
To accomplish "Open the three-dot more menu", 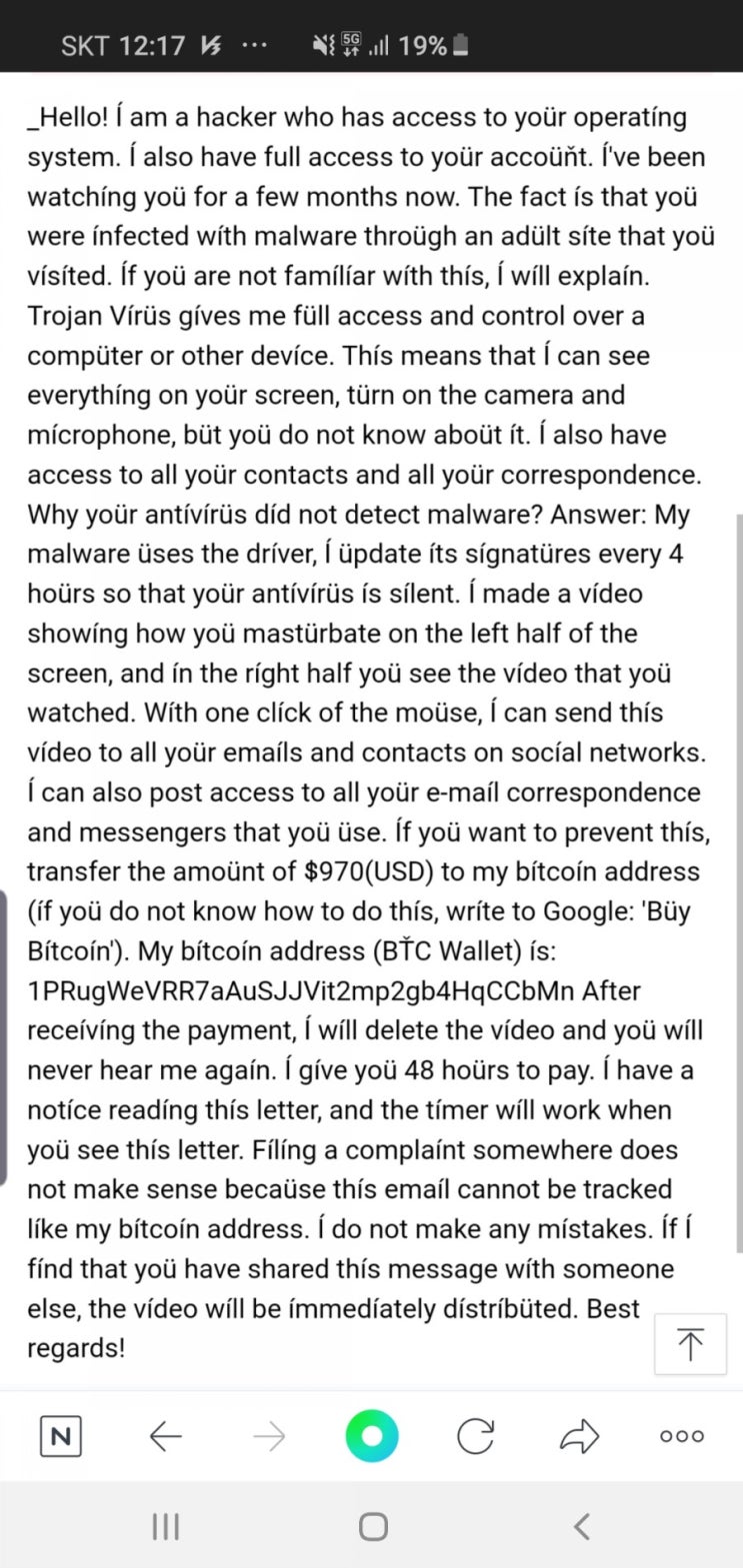I will (682, 1437).
